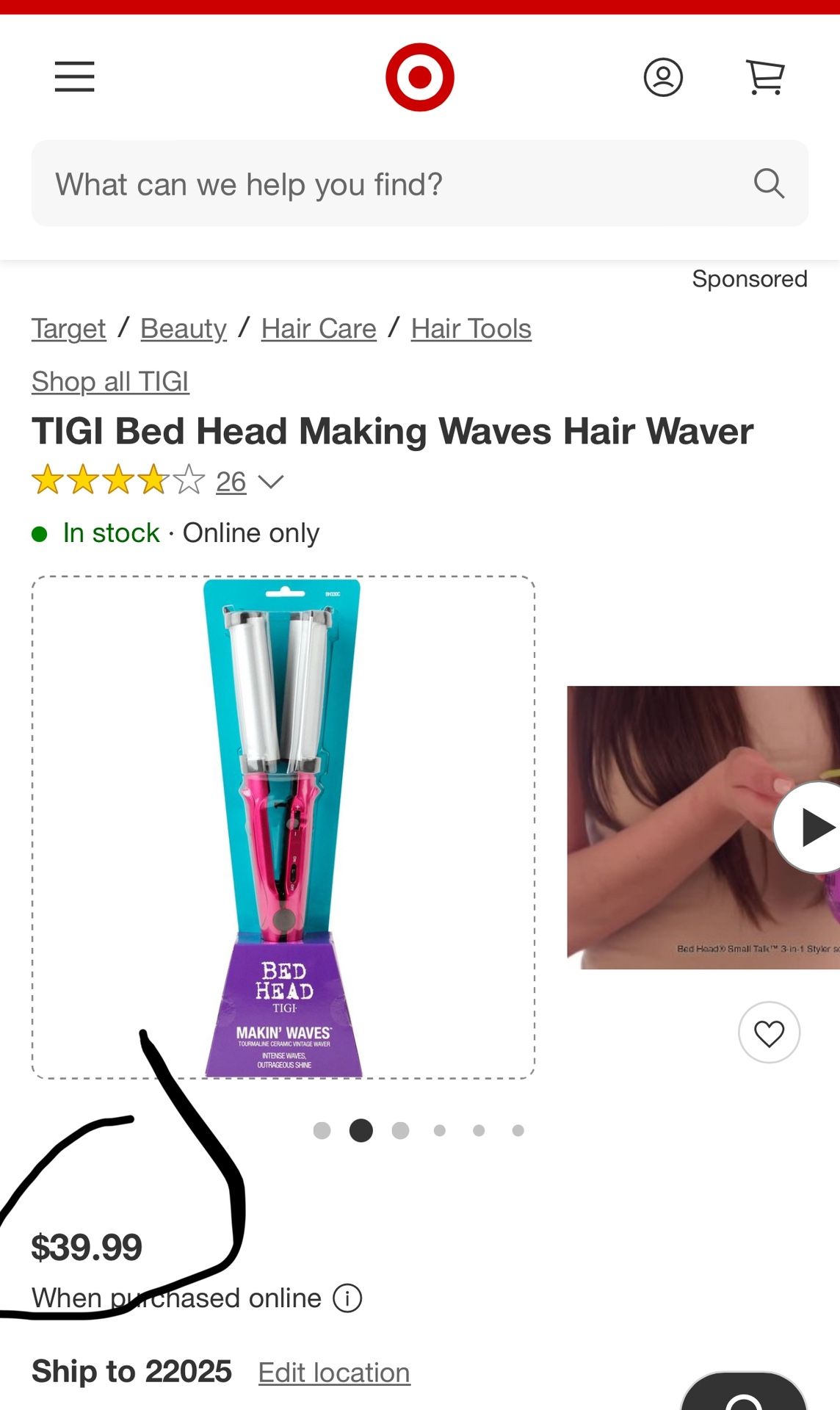Jump to the first image dot
This screenshot has height=1410, width=840.
pyautogui.click(x=322, y=1130)
